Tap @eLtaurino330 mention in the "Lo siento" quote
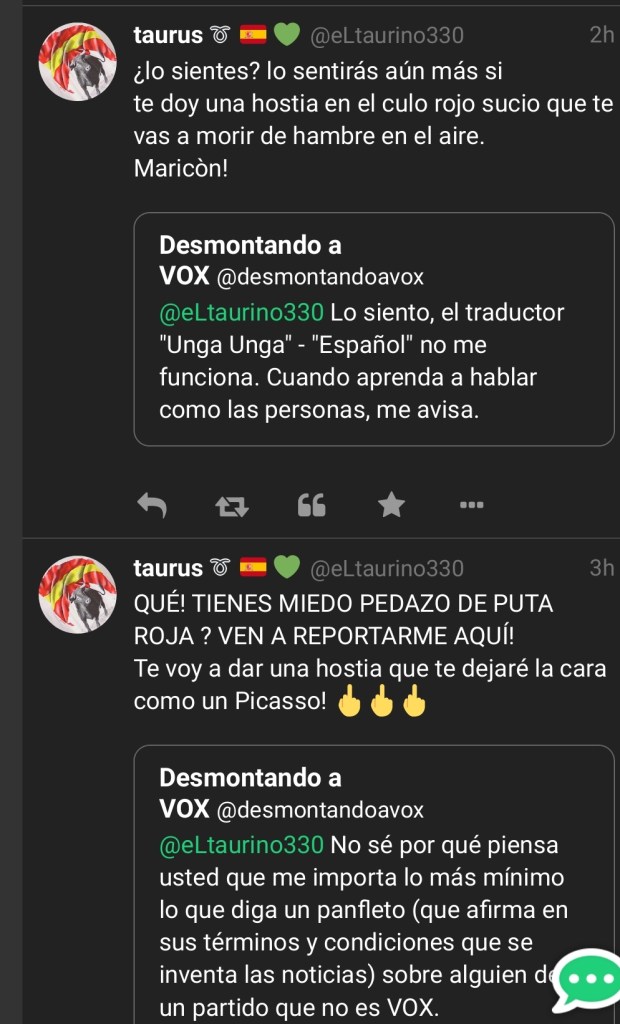The width and height of the screenshot is (620, 1024). click(x=242, y=312)
